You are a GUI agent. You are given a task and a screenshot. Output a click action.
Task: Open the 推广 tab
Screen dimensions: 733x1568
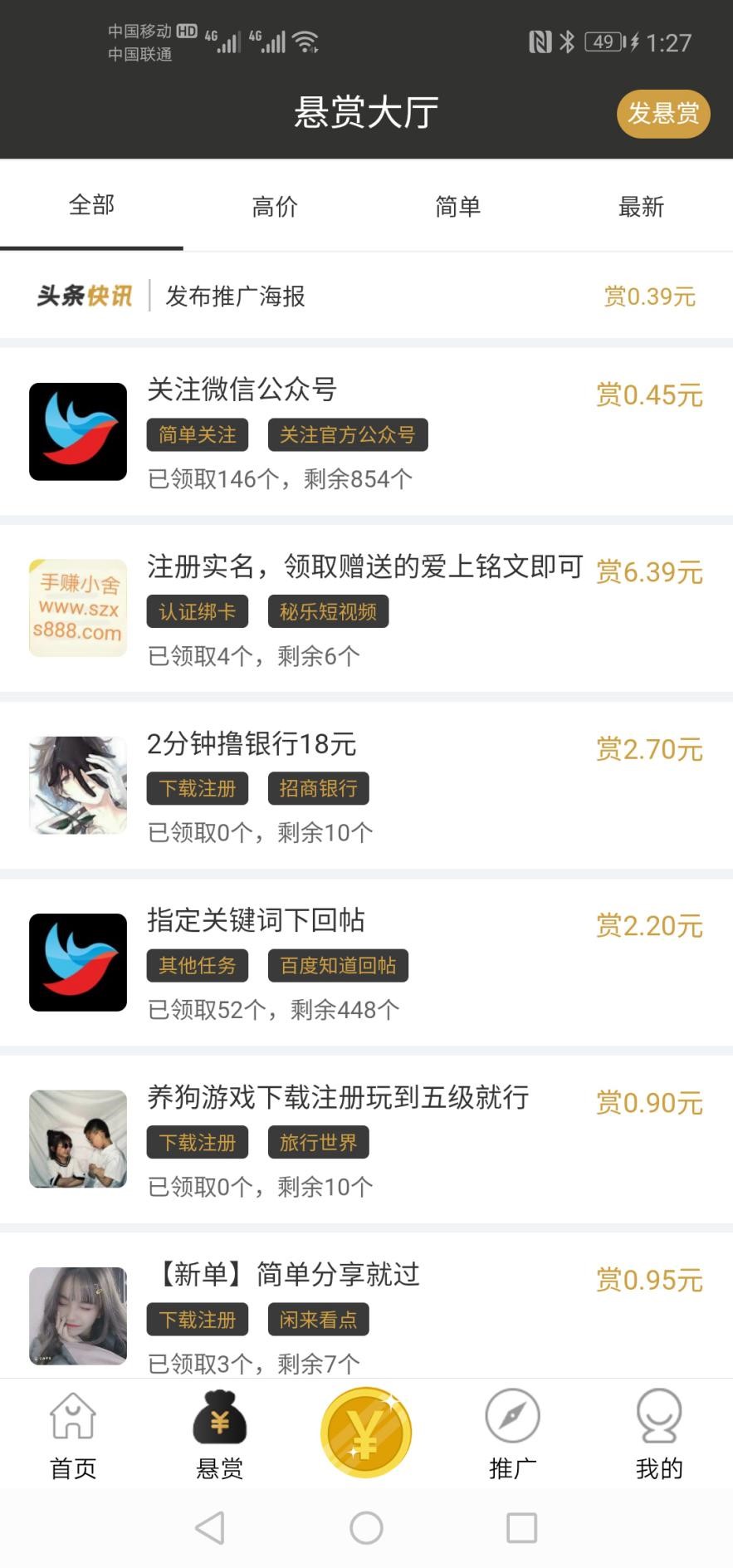[512, 1433]
